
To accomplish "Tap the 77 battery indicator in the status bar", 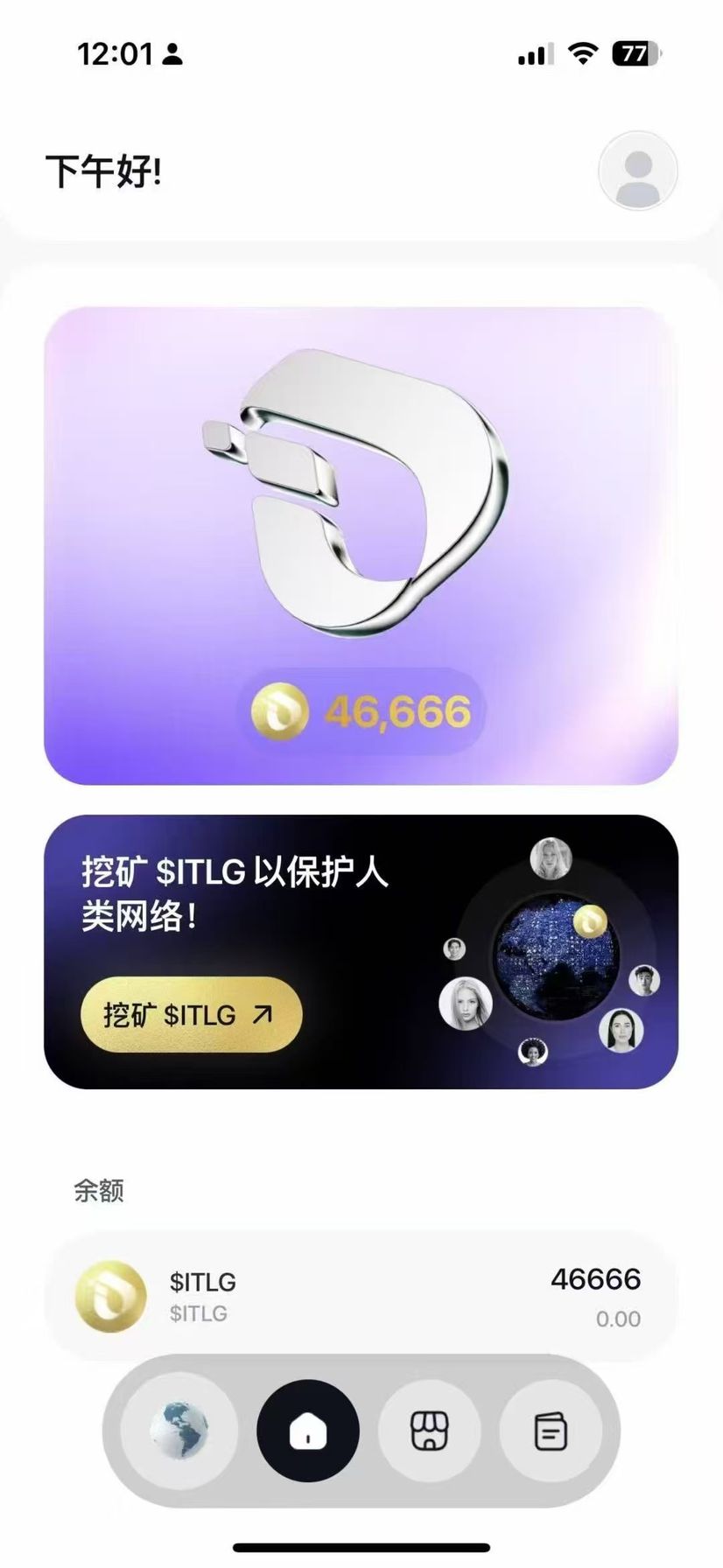I will point(634,52).
